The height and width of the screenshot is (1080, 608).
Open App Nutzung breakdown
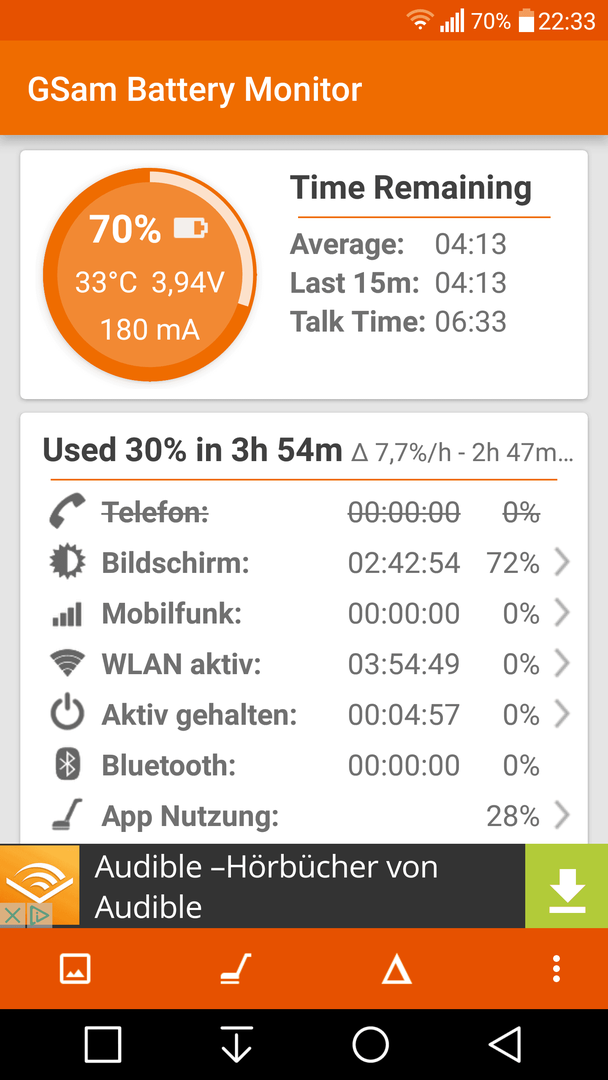pos(304,816)
